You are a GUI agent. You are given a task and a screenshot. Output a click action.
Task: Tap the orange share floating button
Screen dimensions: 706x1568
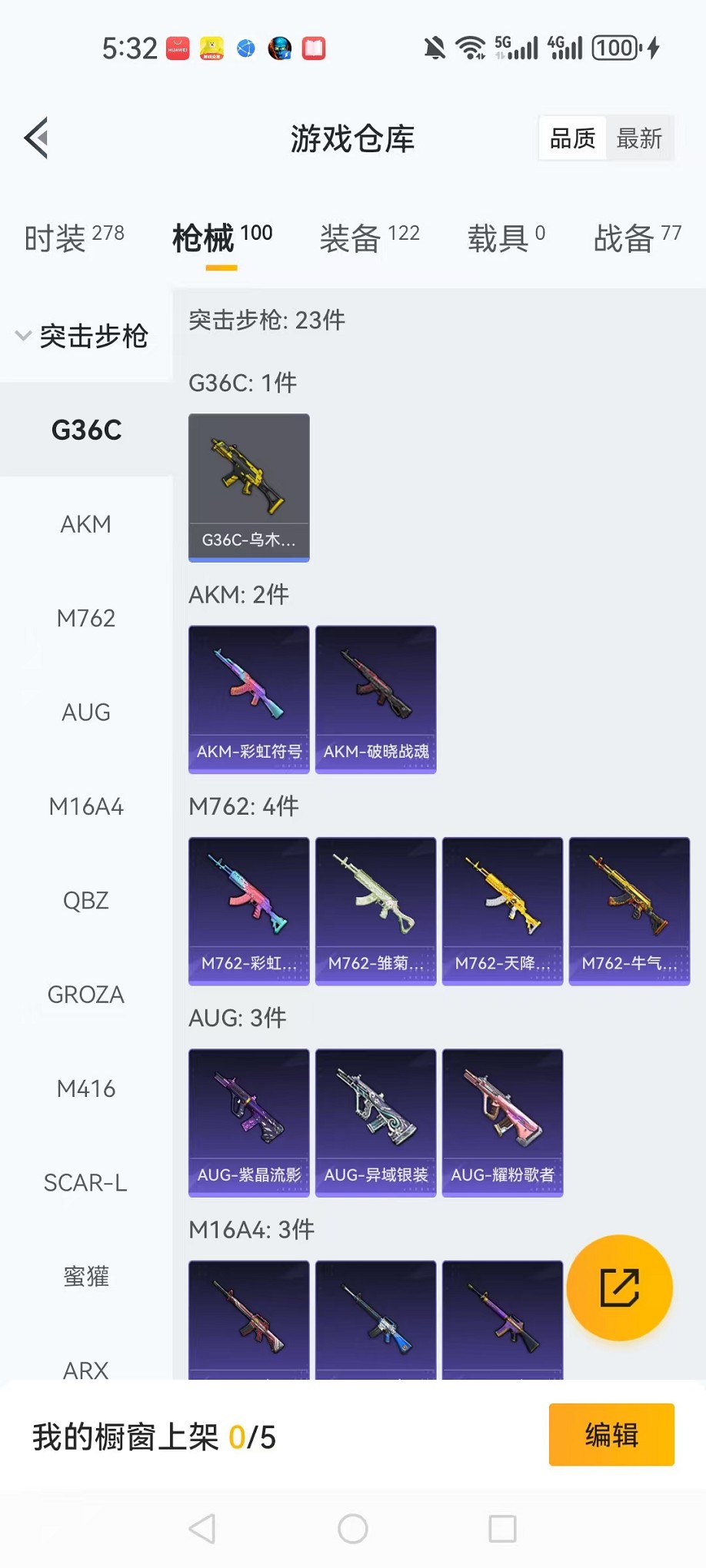click(x=619, y=1287)
